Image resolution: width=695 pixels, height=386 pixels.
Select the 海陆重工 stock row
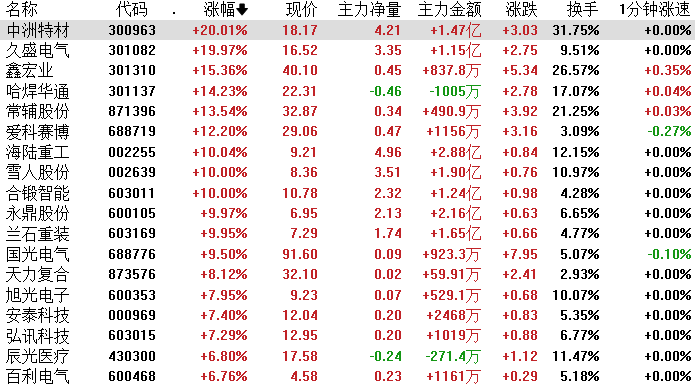348,152
